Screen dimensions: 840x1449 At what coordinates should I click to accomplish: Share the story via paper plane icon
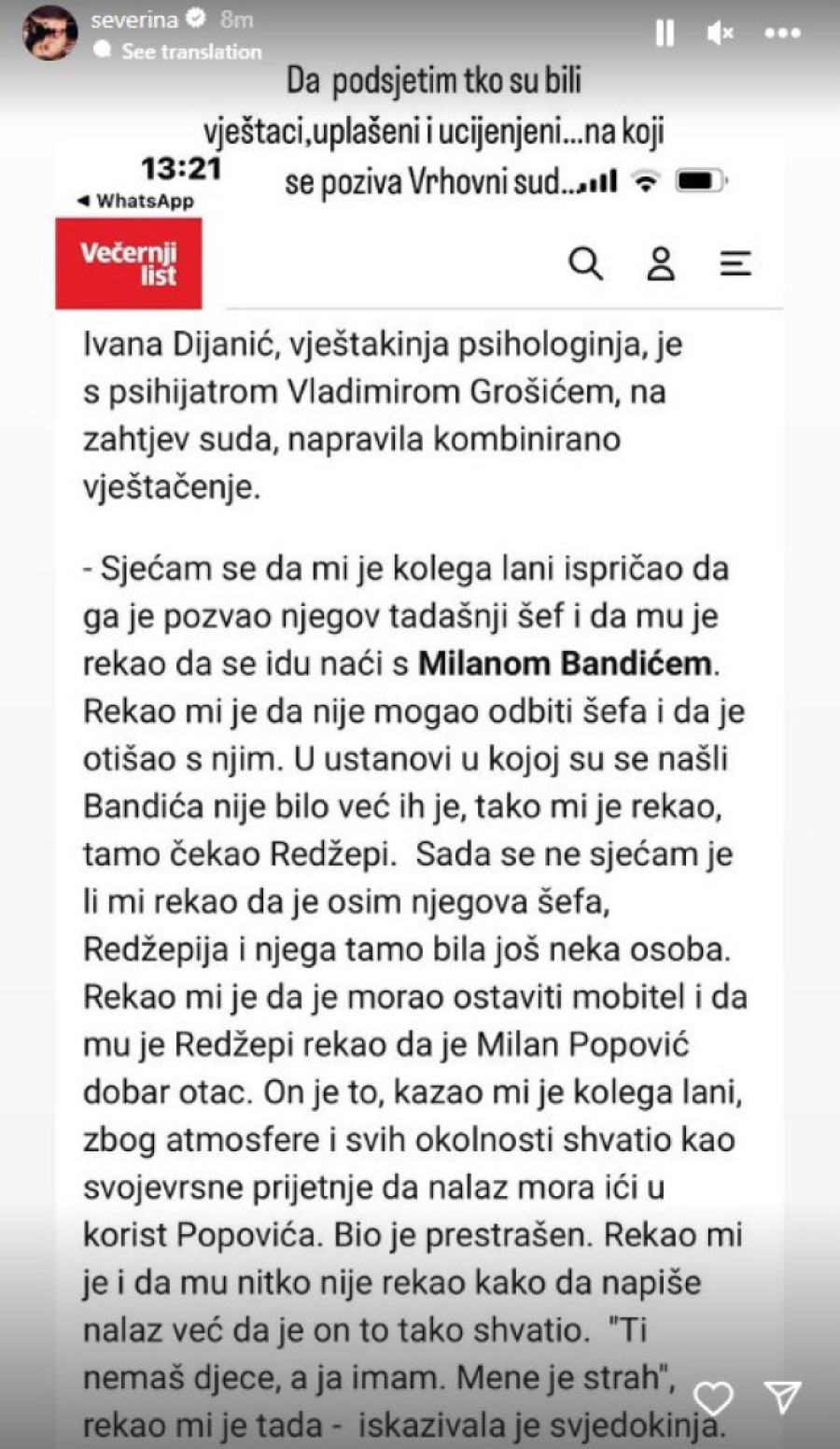point(782,1397)
